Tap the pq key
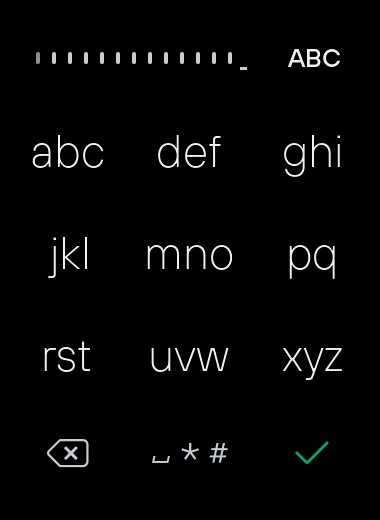This screenshot has height=520, width=380. pyautogui.click(x=312, y=260)
